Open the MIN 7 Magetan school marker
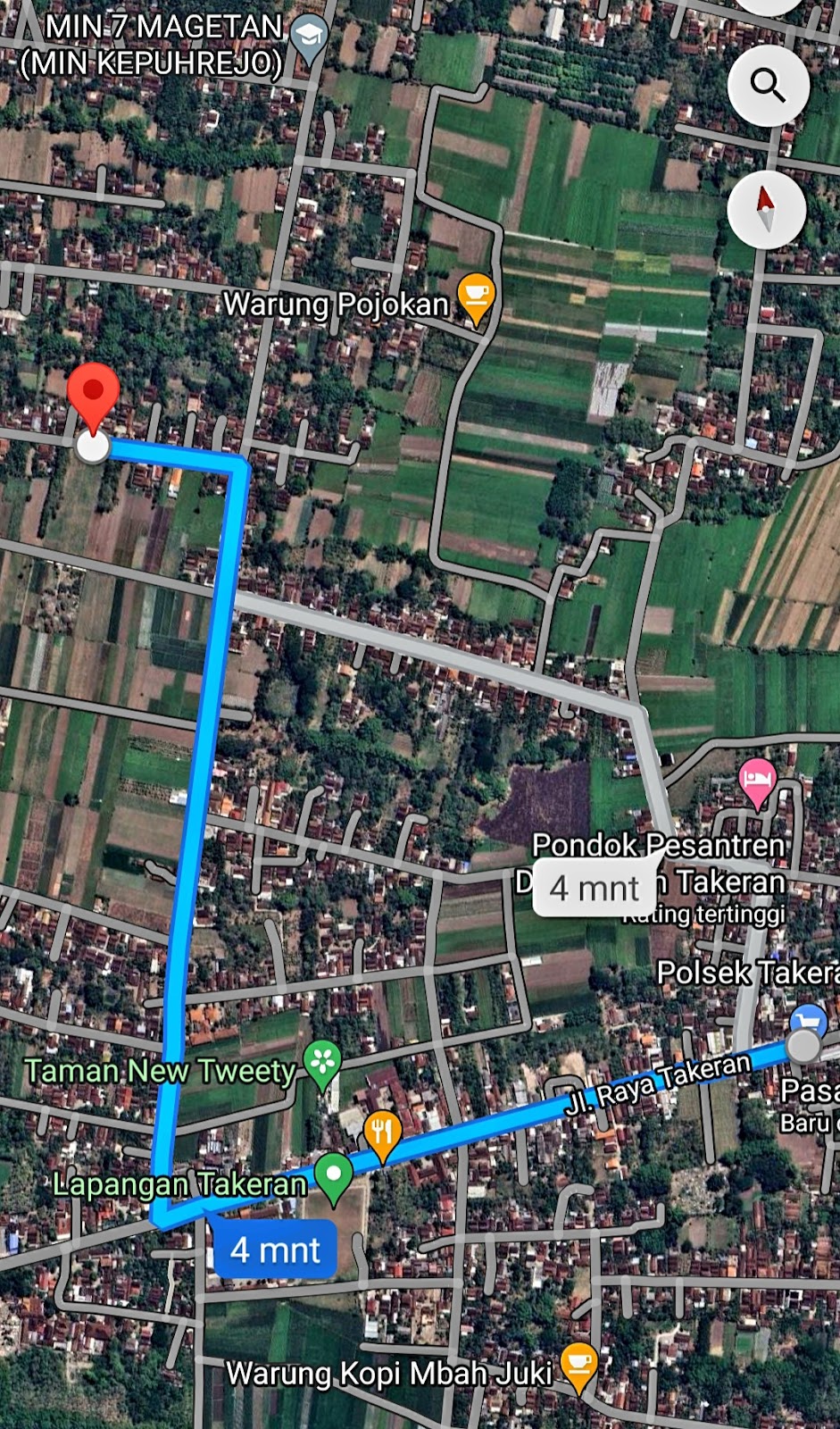 click(x=310, y=39)
